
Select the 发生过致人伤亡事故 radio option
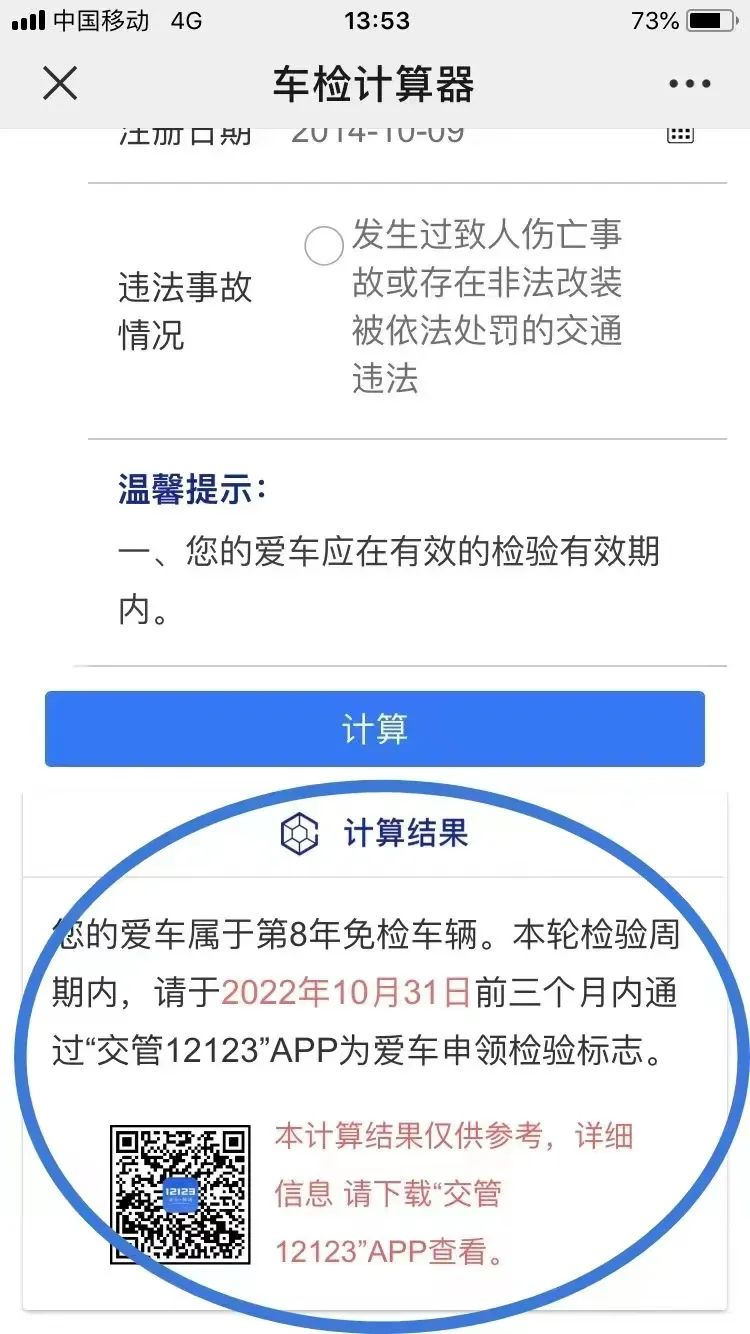tap(324, 245)
